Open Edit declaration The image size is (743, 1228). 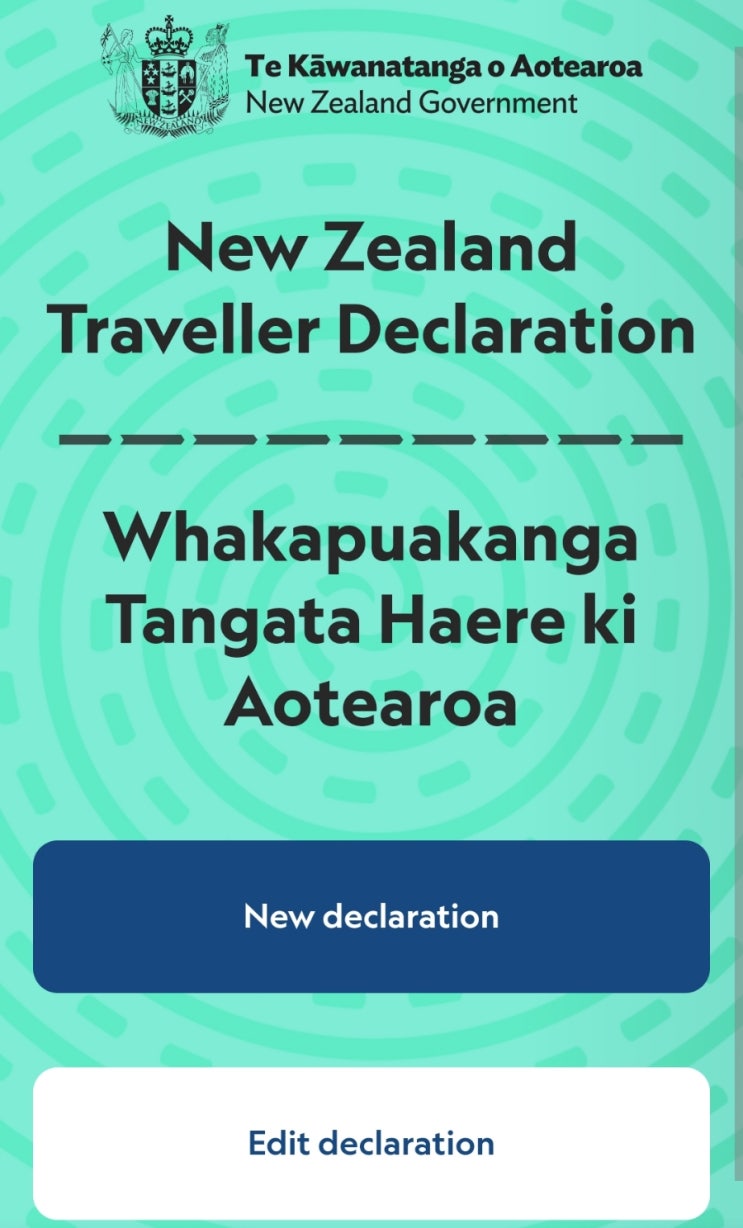[x=371, y=1142]
